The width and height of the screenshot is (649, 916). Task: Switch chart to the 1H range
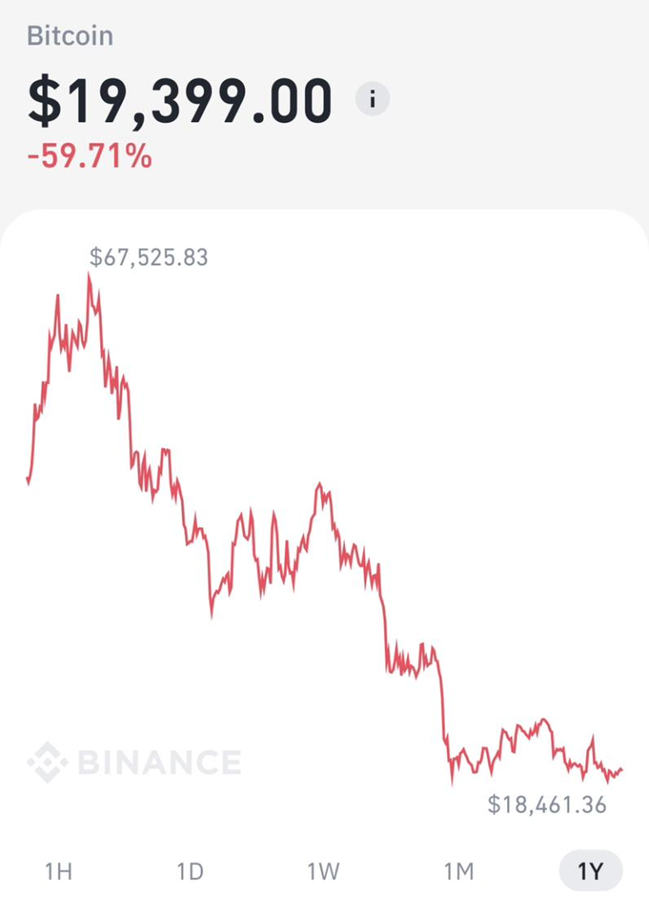pyautogui.click(x=58, y=872)
